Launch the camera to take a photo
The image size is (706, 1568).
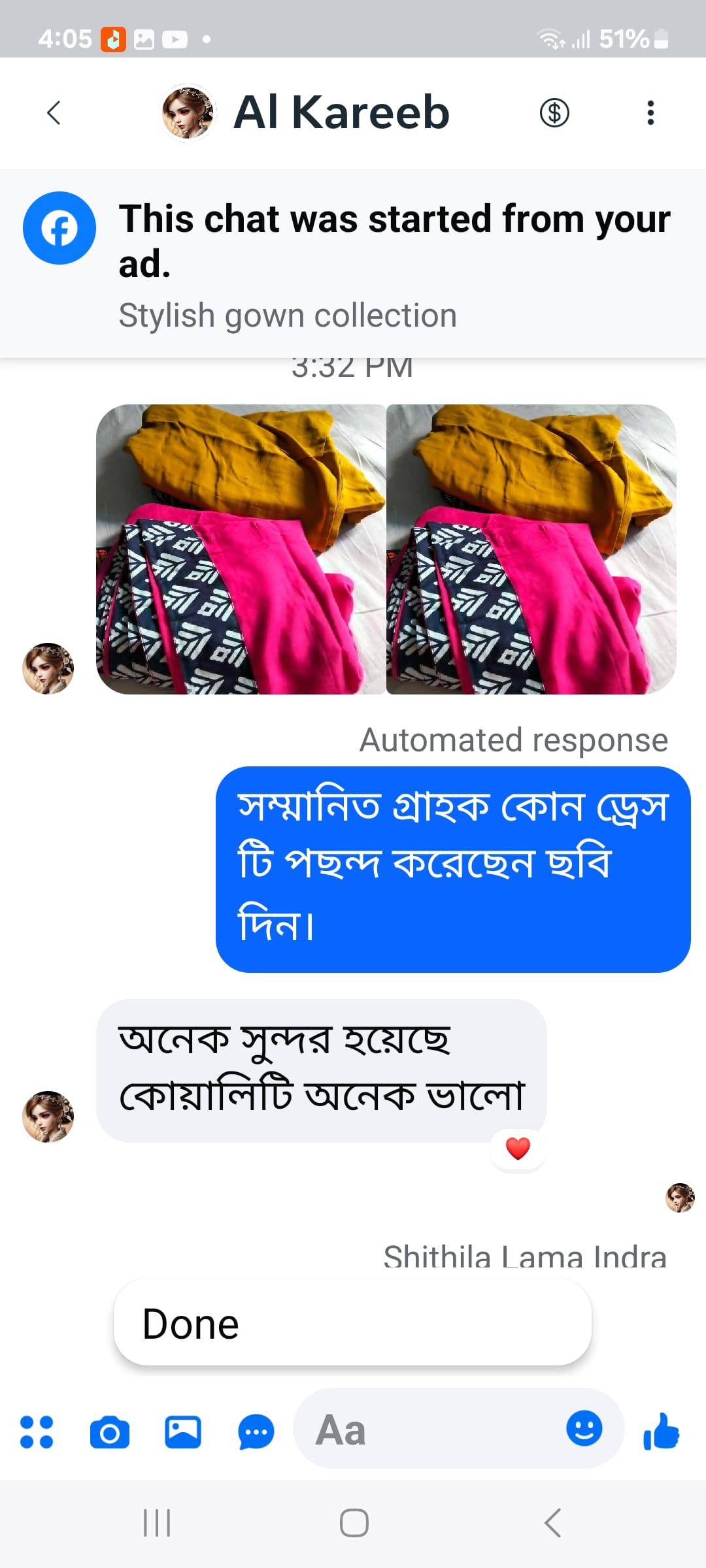point(110,1432)
